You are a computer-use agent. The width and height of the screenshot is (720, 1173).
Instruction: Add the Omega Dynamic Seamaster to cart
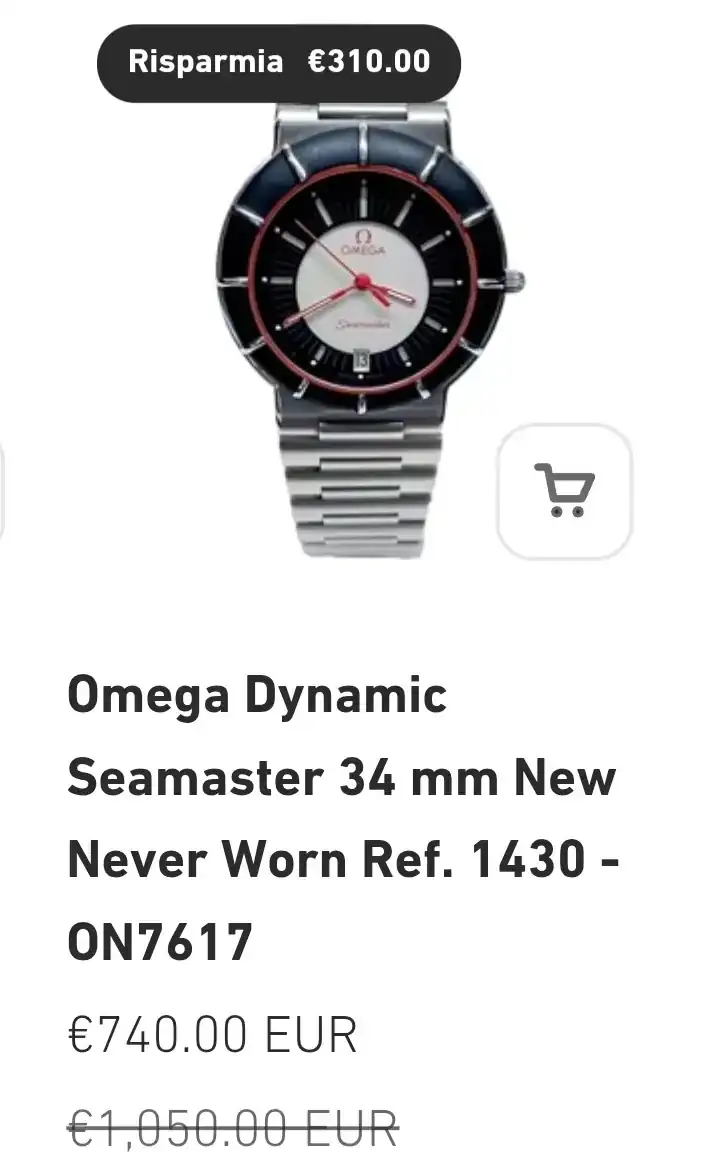point(564,491)
